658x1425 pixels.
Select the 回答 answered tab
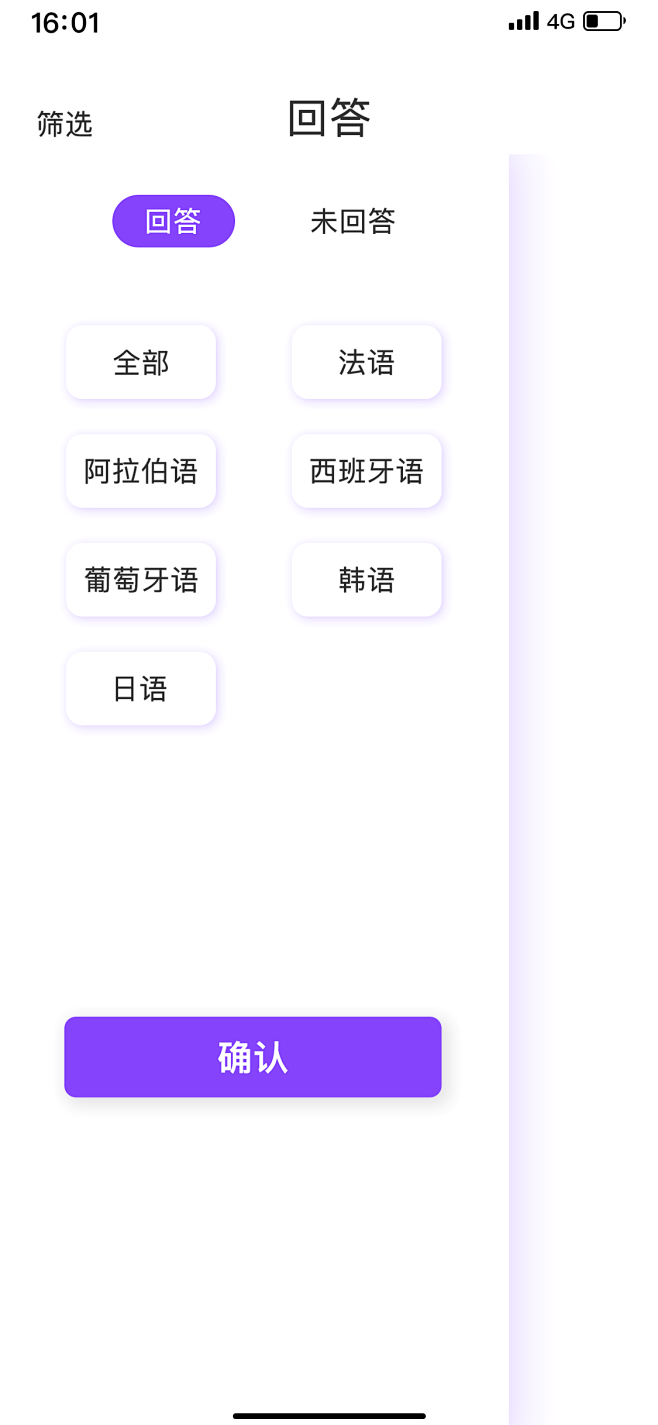[x=173, y=221]
